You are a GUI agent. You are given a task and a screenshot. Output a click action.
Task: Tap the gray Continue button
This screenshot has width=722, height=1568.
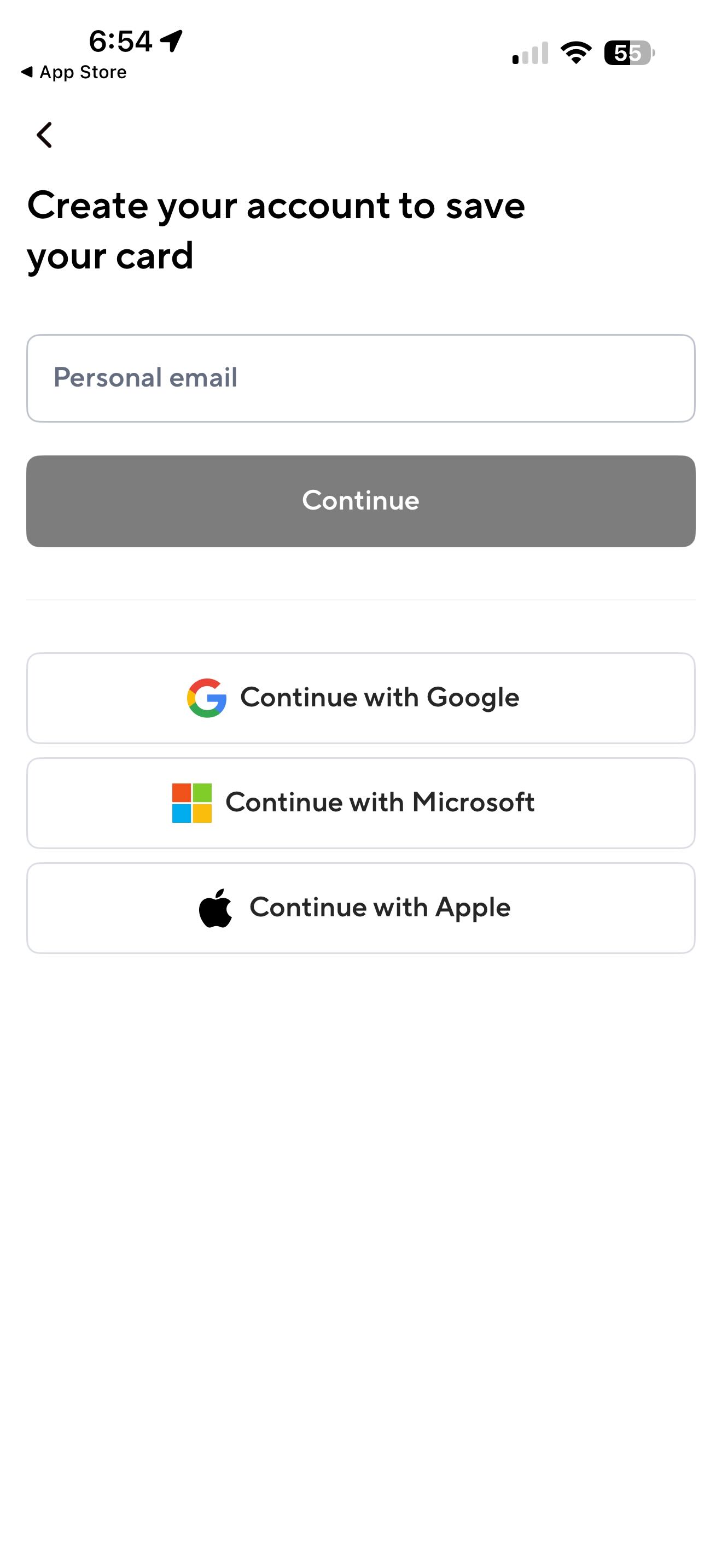pos(360,501)
